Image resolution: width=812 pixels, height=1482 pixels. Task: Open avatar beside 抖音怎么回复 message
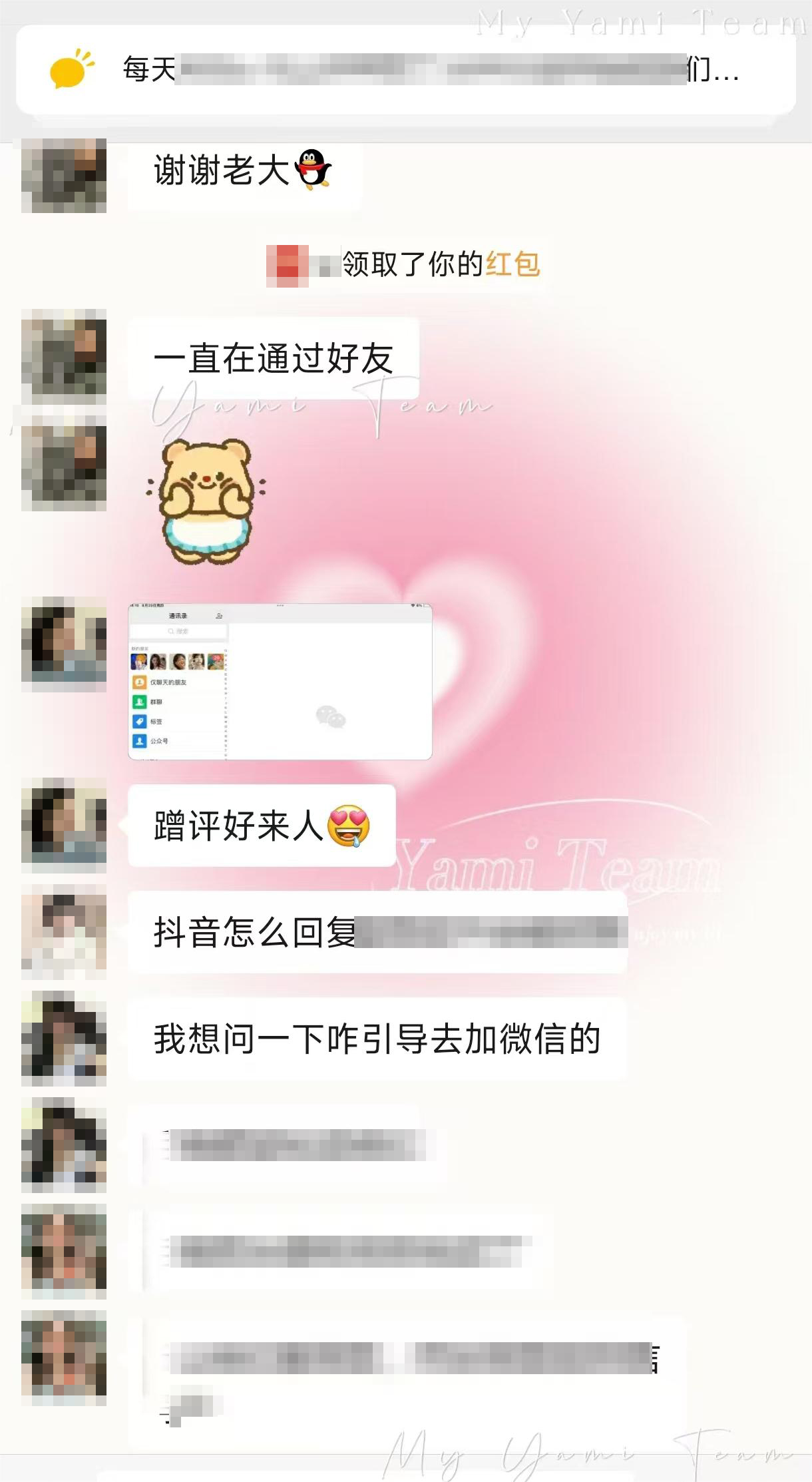(x=64, y=931)
